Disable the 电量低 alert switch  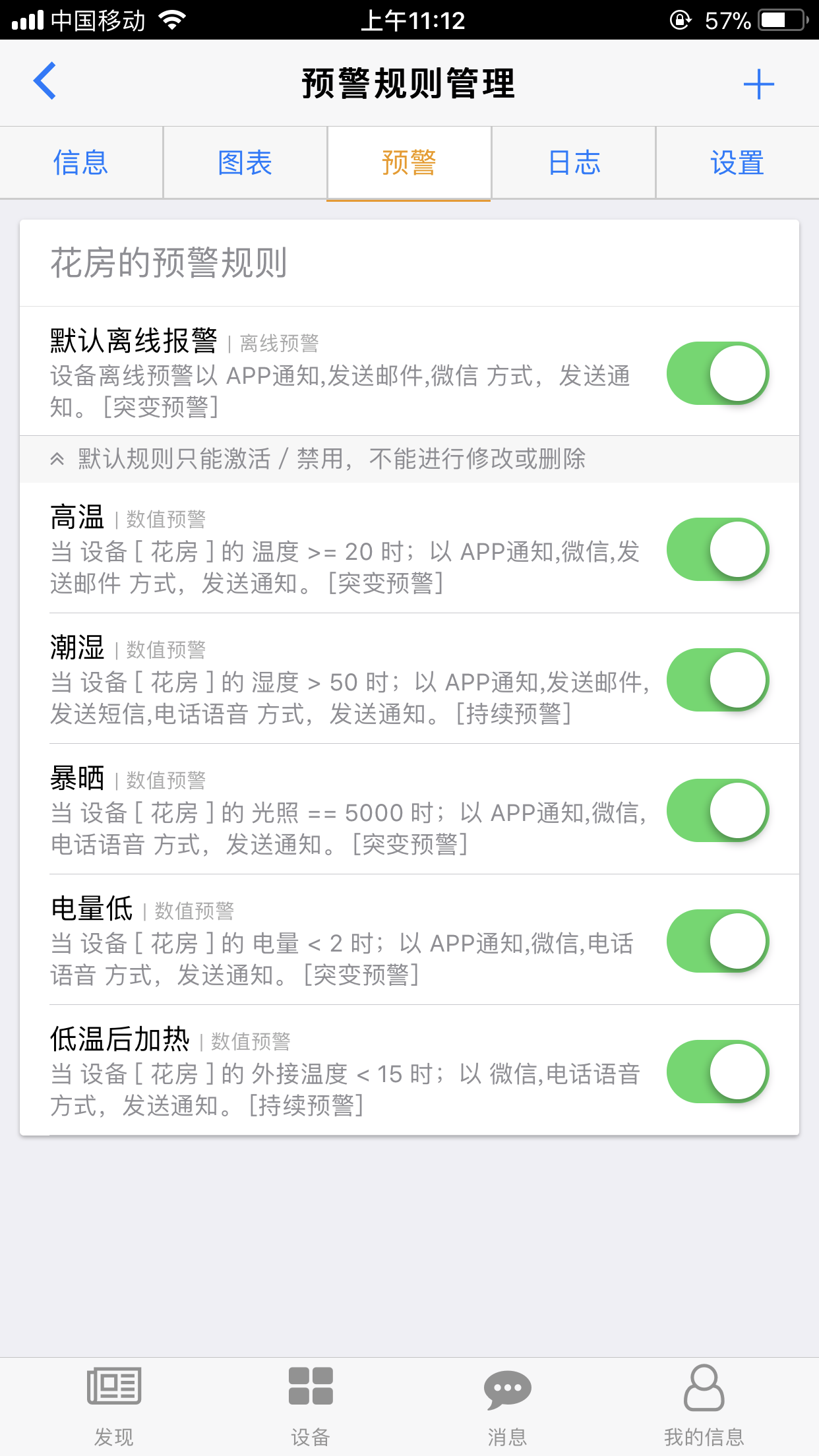[x=717, y=941]
